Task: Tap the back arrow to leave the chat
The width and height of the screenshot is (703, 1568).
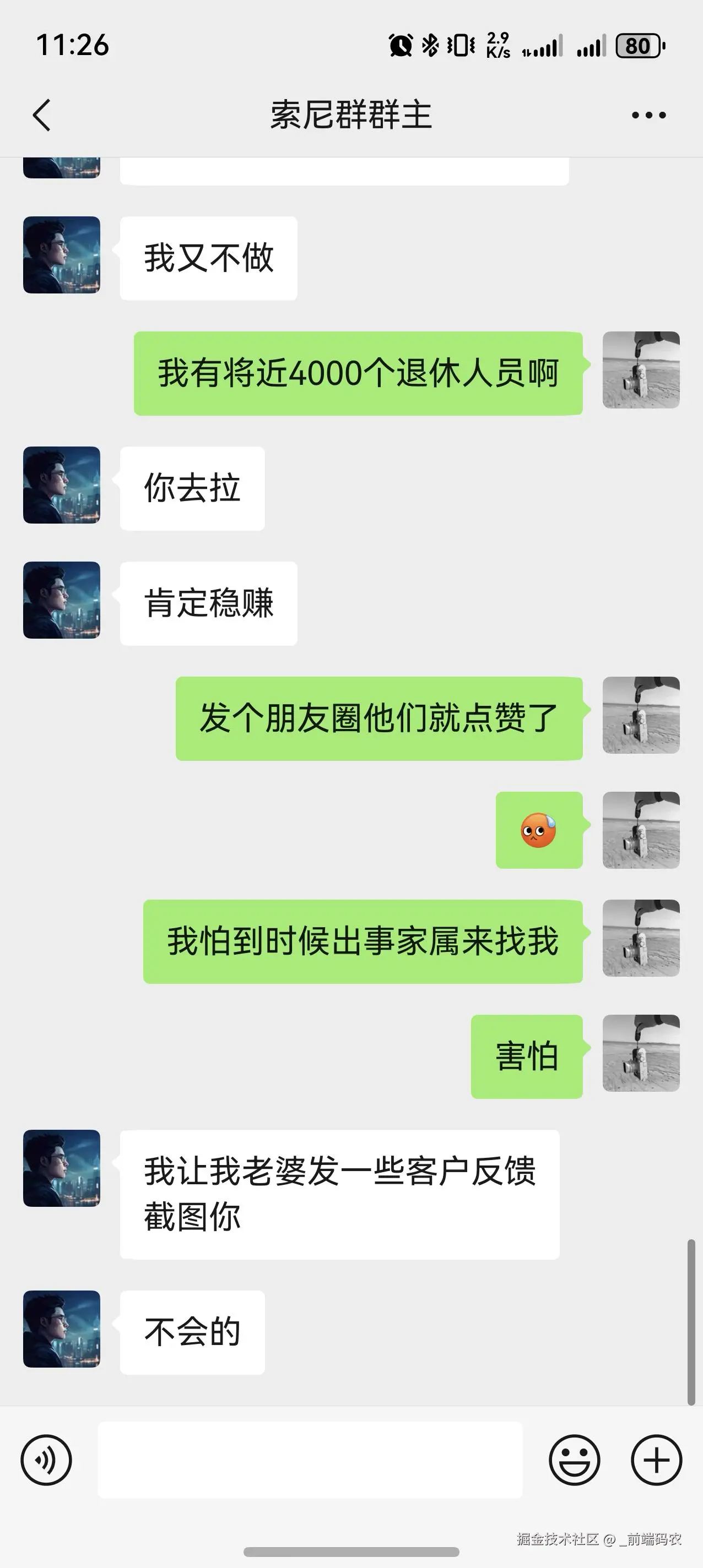Action: 41,116
